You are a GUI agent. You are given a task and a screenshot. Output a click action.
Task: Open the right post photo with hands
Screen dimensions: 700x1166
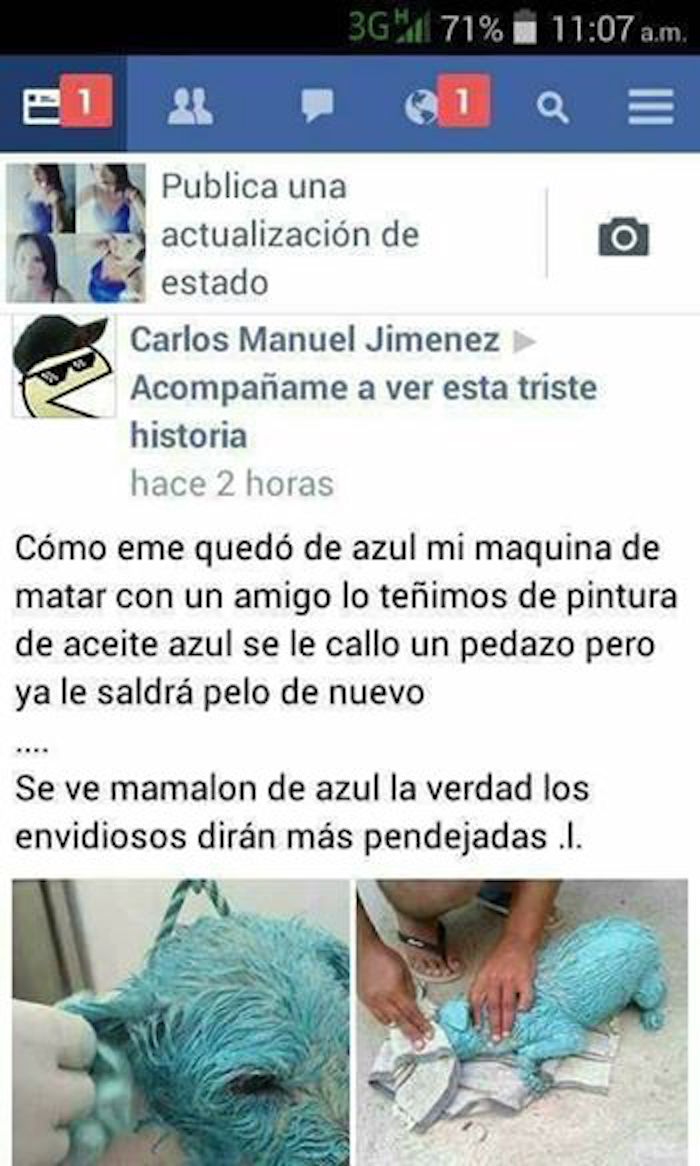coord(522,1022)
